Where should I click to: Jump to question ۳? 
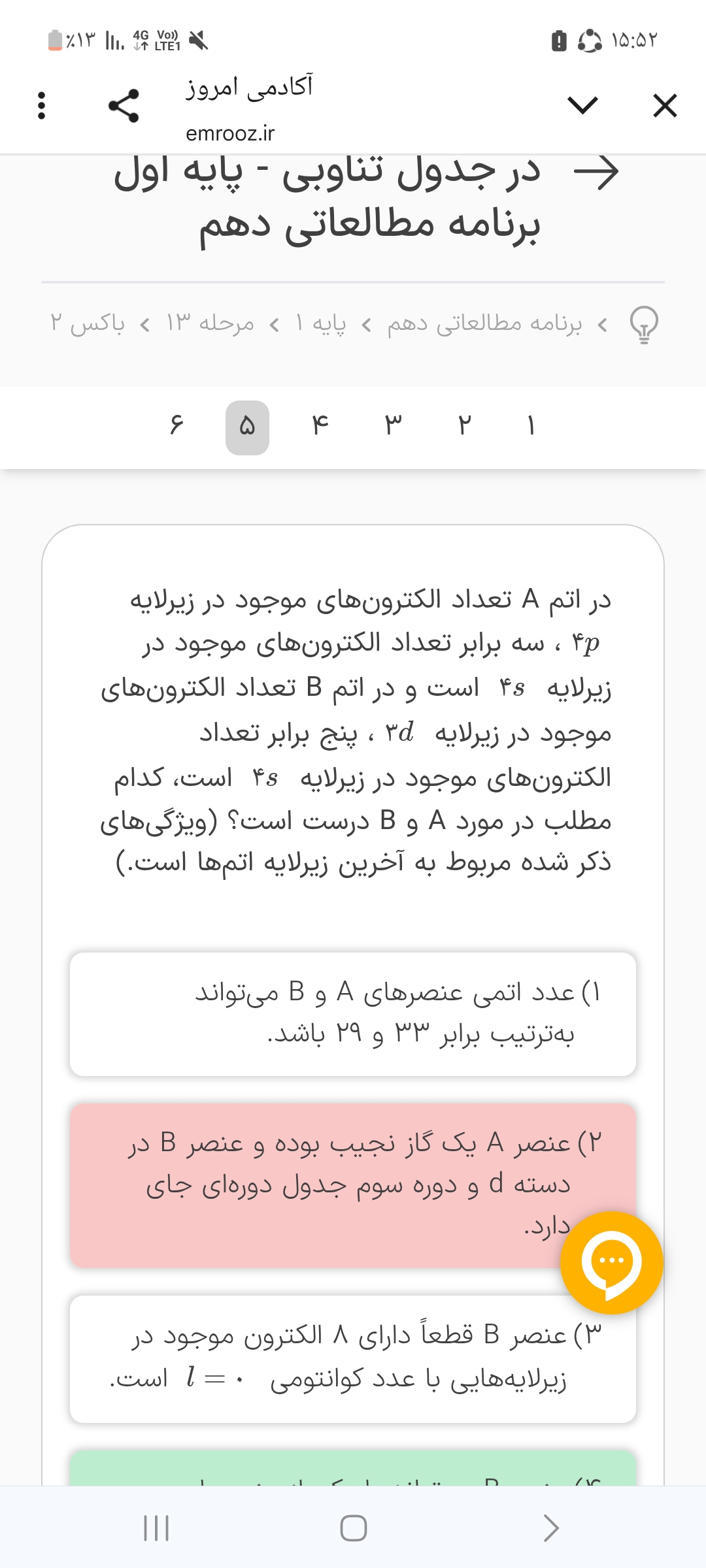392,427
